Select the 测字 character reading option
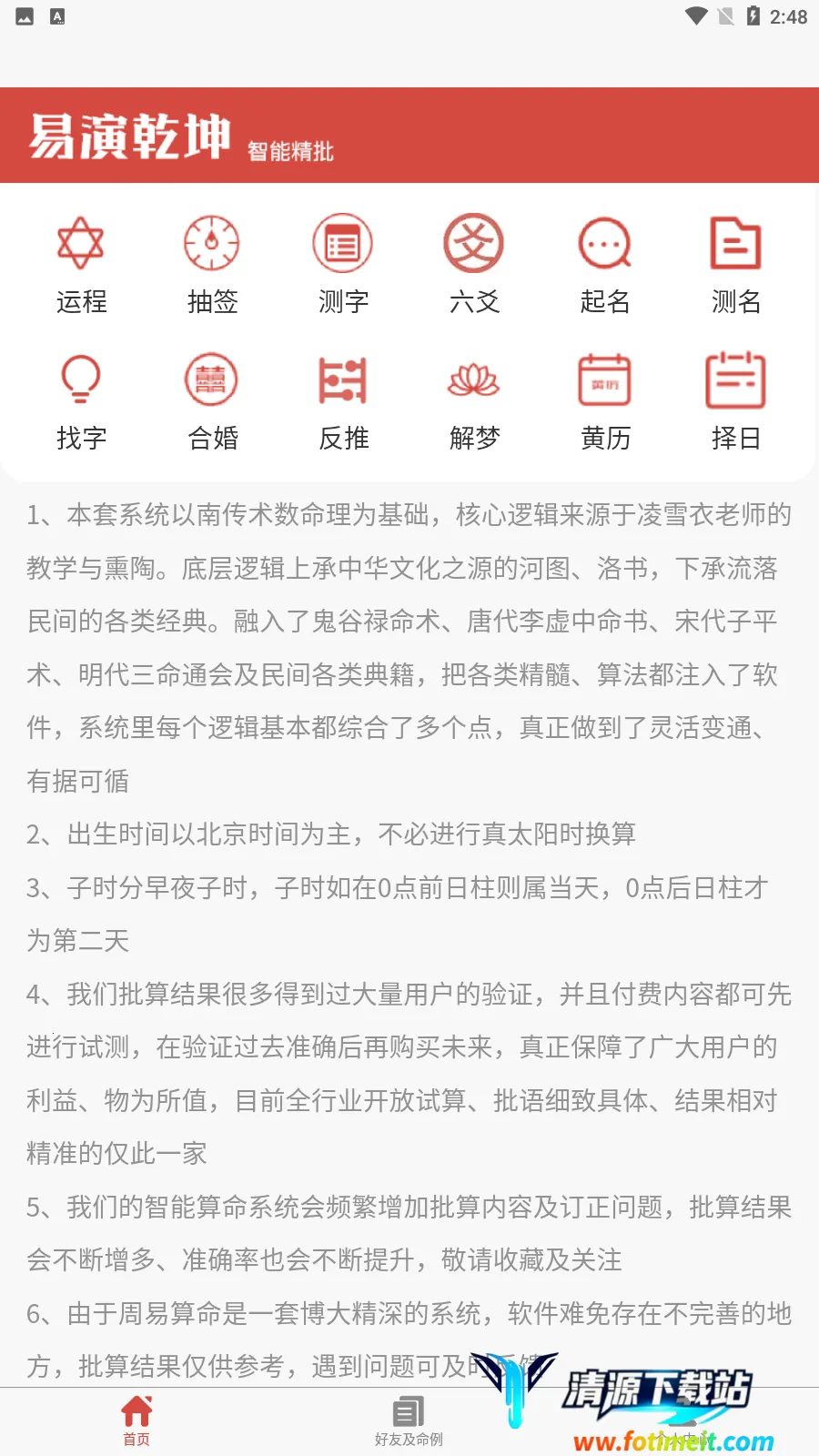Screen dimensions: 819x1456 pos(343,264)
